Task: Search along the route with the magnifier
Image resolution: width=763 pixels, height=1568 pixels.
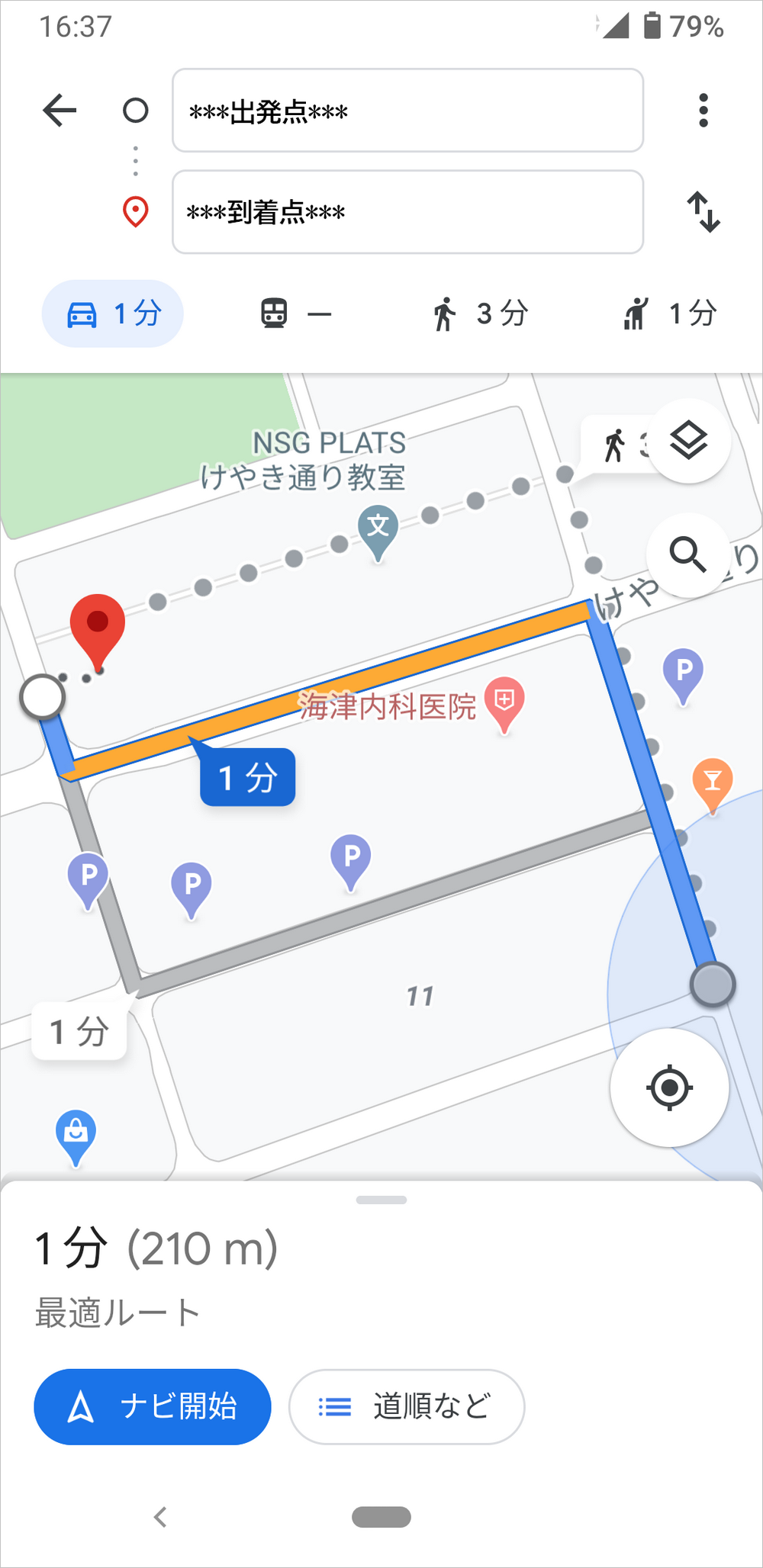Action: click(x=687, y=554)
